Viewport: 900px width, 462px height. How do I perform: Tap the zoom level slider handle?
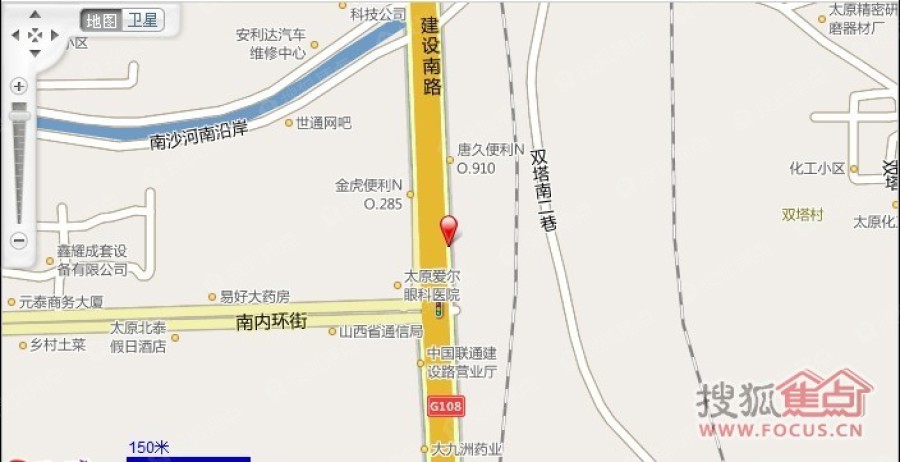pos(19,114)
